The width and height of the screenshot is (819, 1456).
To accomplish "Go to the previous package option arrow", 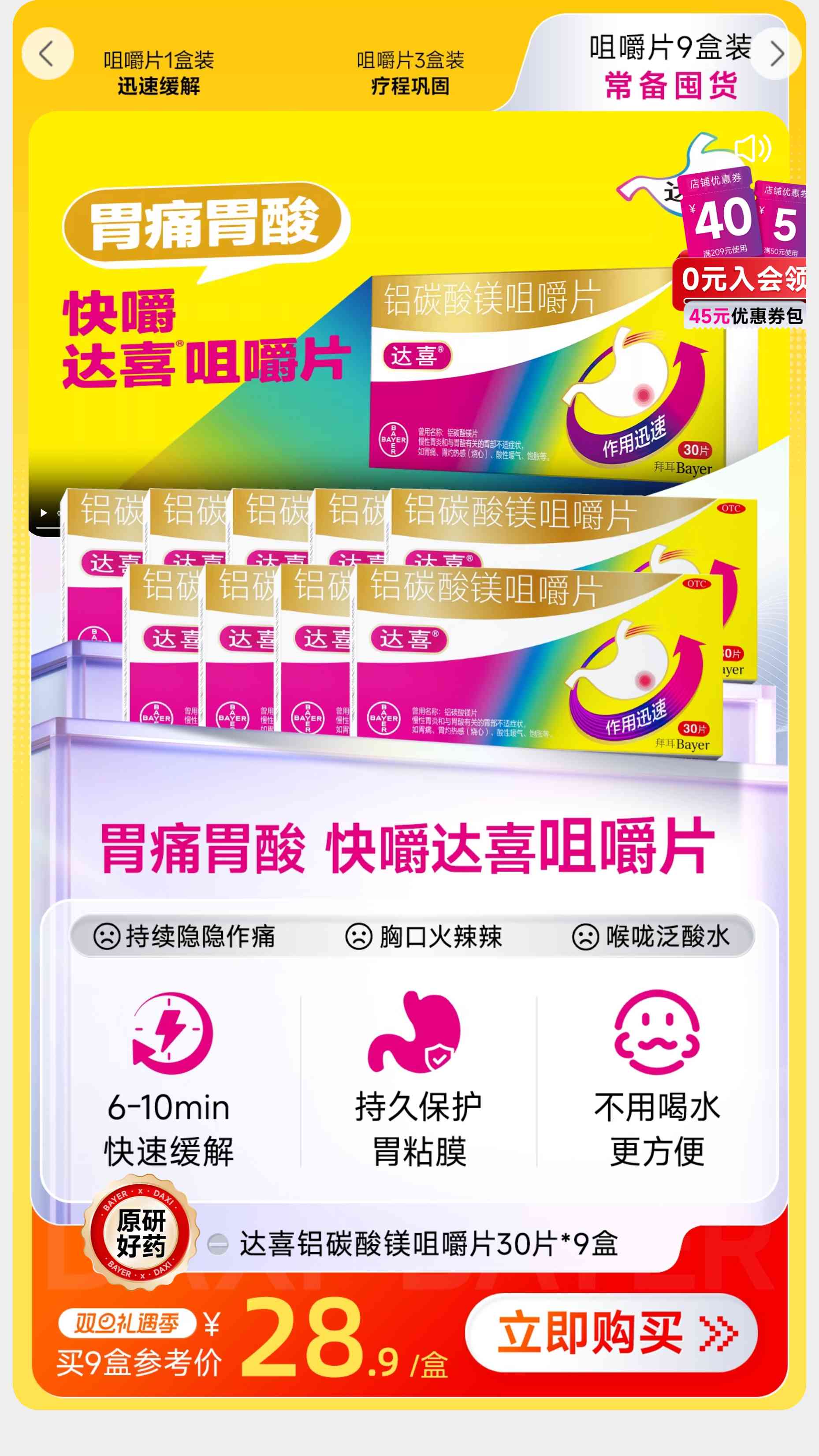I will tap(47, 54).
